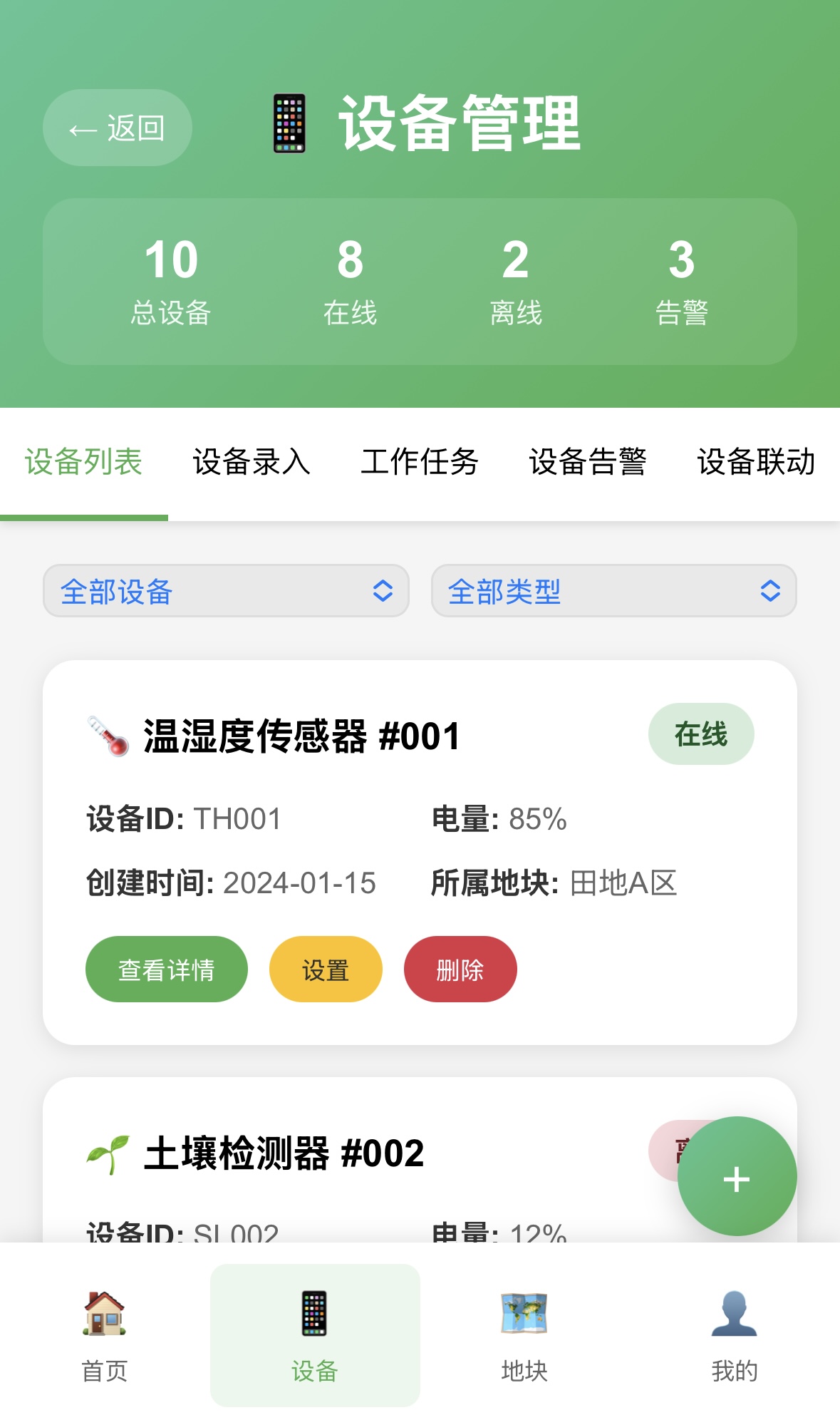View details of 温湿度传感器 #001

[x=167, y=969]
